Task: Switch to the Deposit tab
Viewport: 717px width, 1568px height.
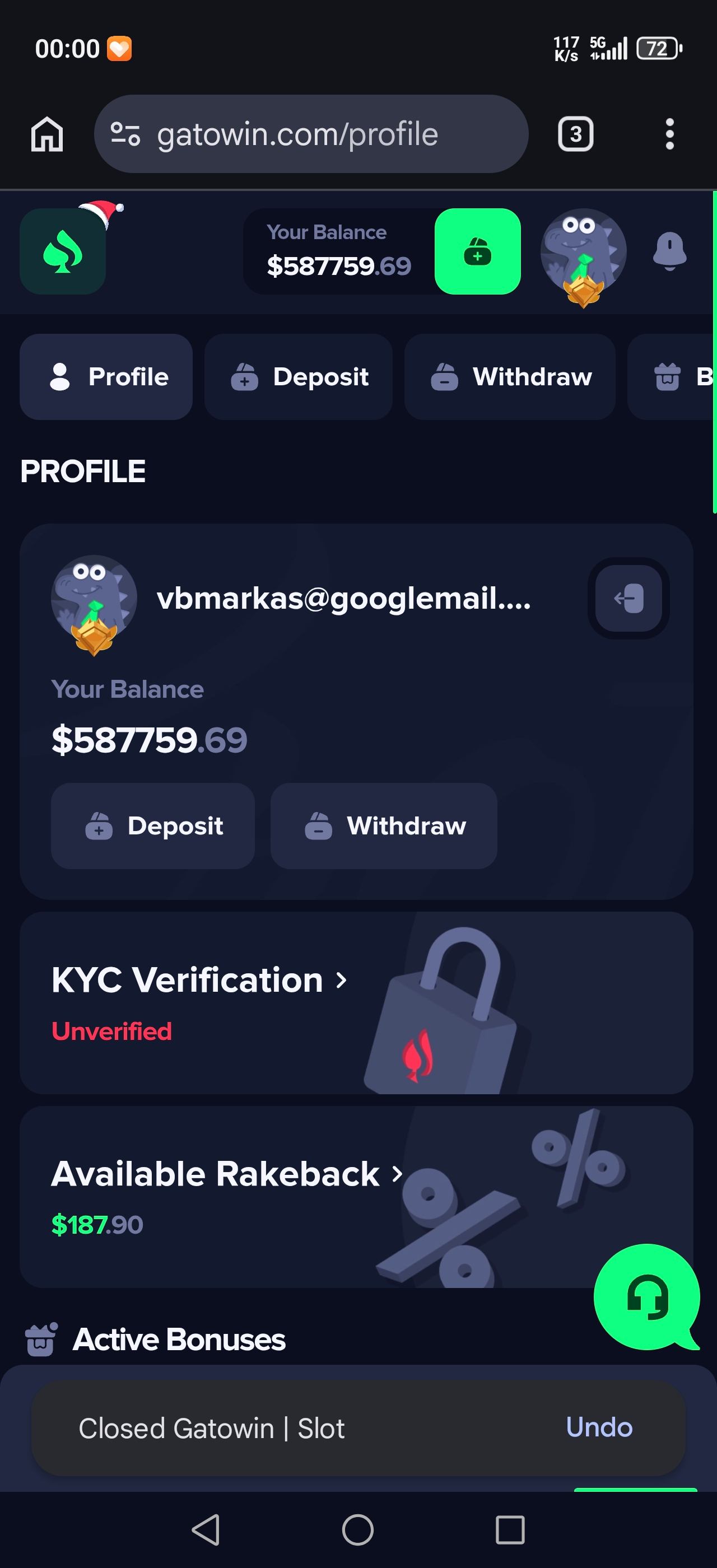Action: pyautogui.click(x=298, y=377)
